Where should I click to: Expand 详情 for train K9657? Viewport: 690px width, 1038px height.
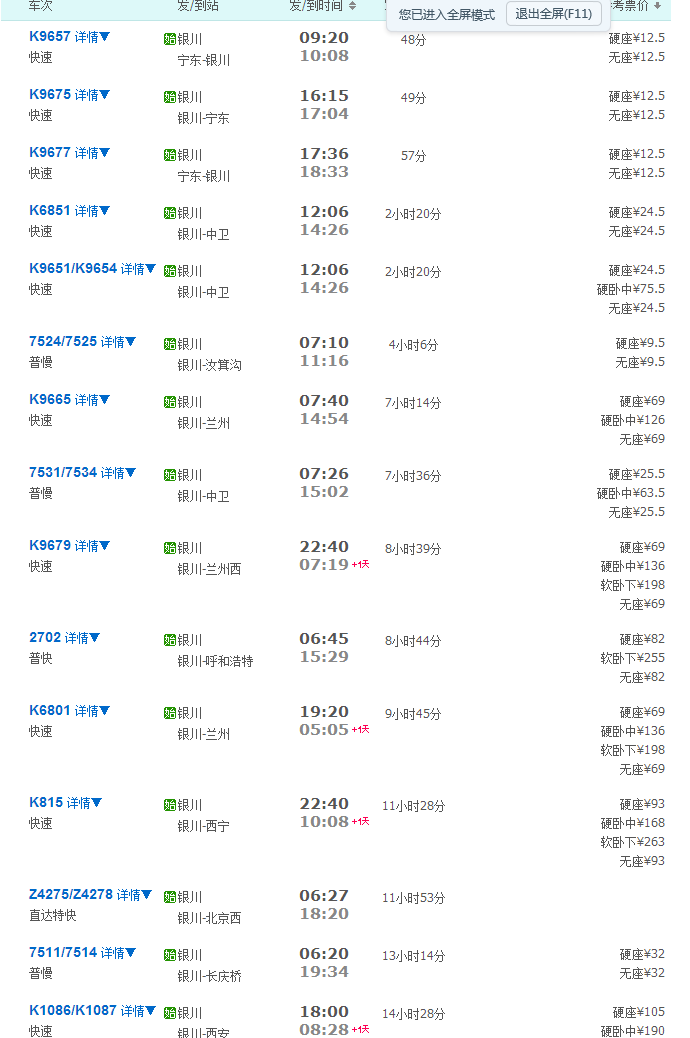pos(92,37)
